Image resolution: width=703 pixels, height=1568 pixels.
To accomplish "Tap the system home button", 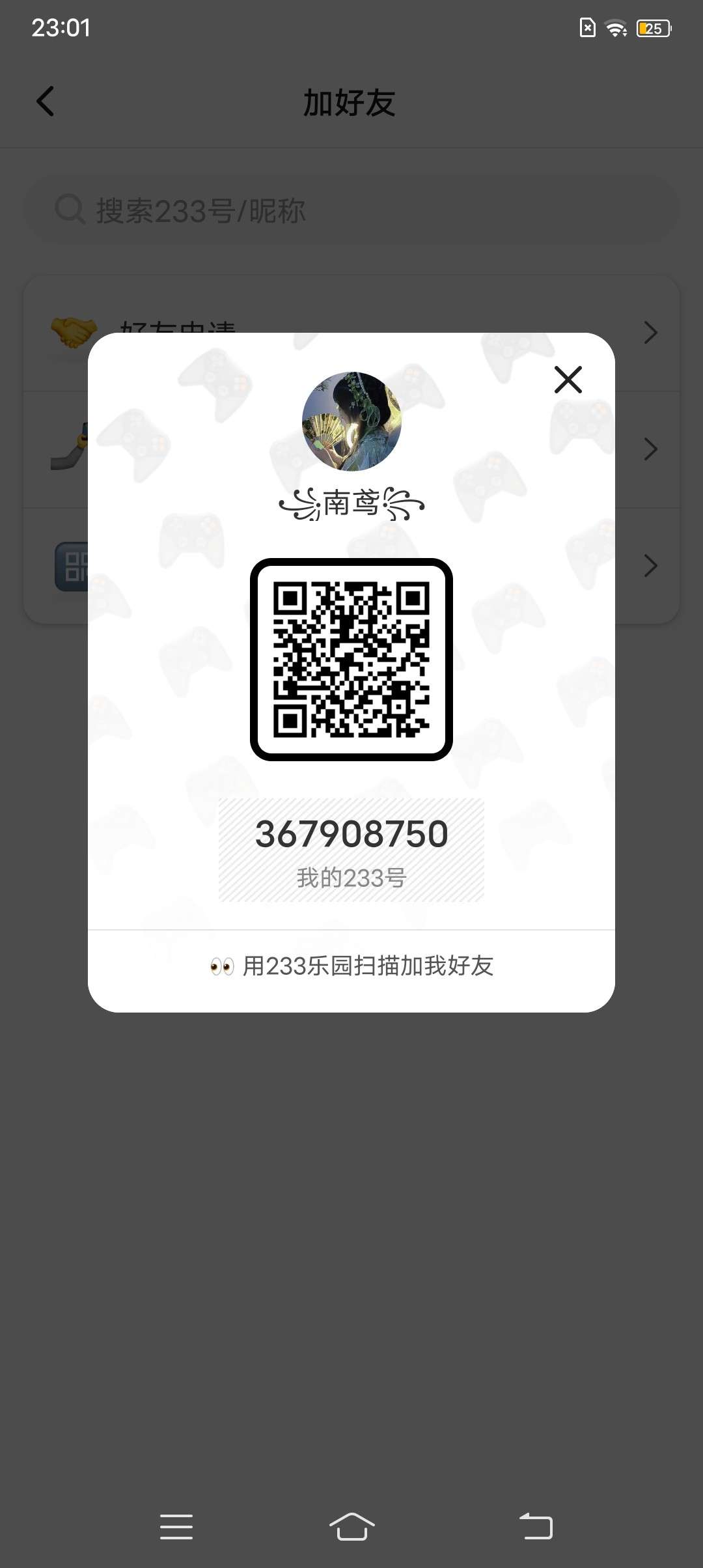I will (351, 1526).
